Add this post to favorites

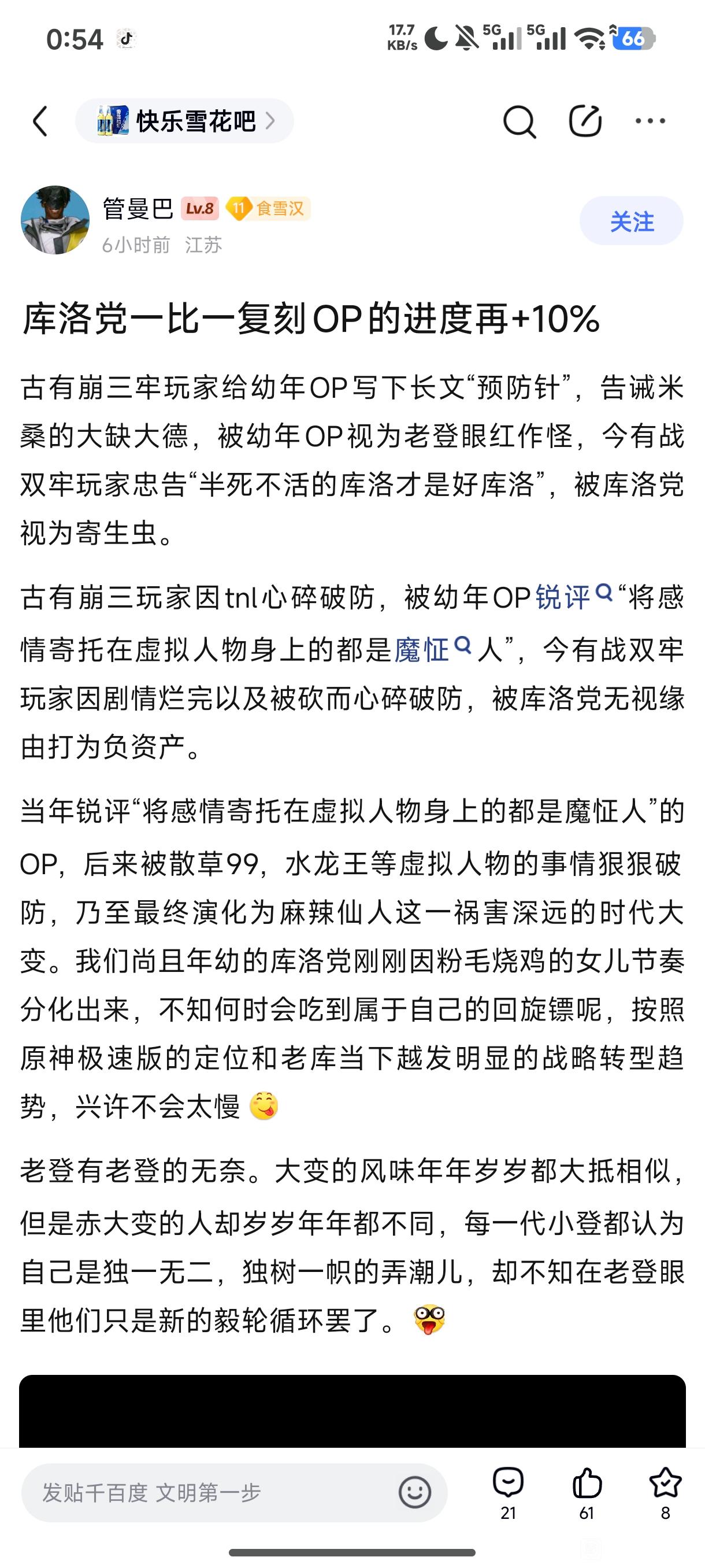point(665,1492)
